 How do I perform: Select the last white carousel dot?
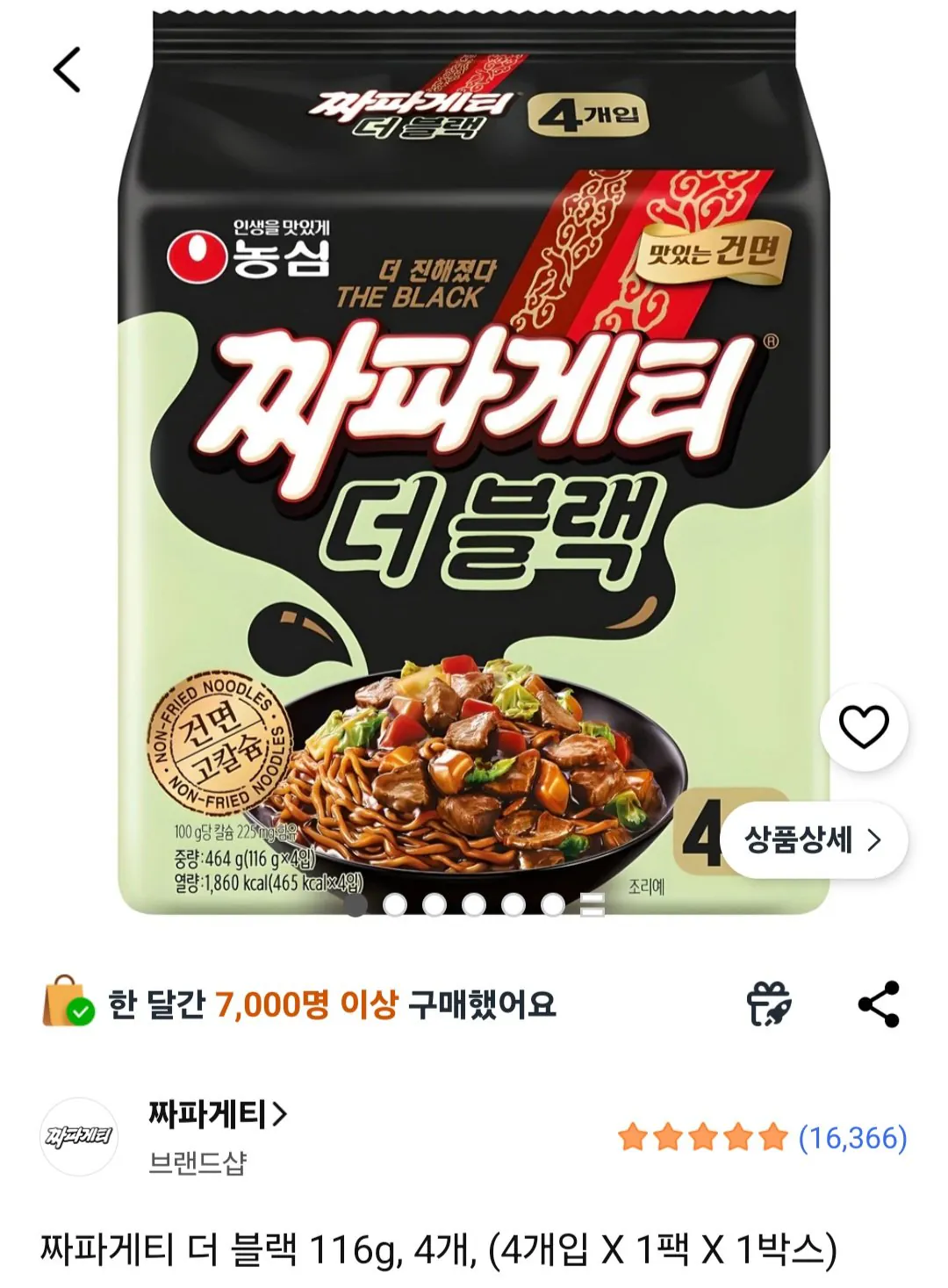pyautogui.click(x=552, y=904)
